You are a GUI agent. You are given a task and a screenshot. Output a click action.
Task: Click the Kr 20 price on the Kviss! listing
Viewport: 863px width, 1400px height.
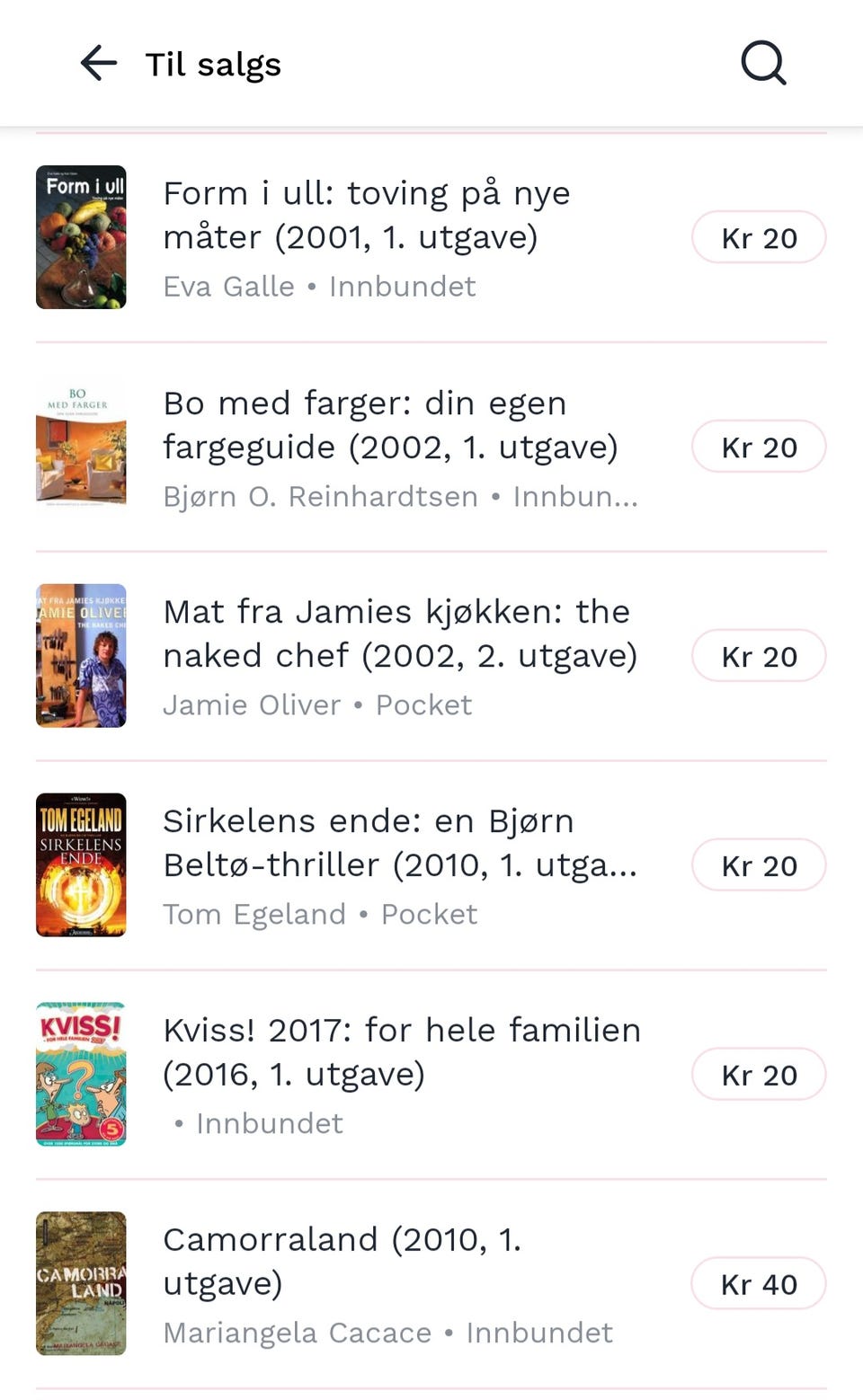point(759,1075)
